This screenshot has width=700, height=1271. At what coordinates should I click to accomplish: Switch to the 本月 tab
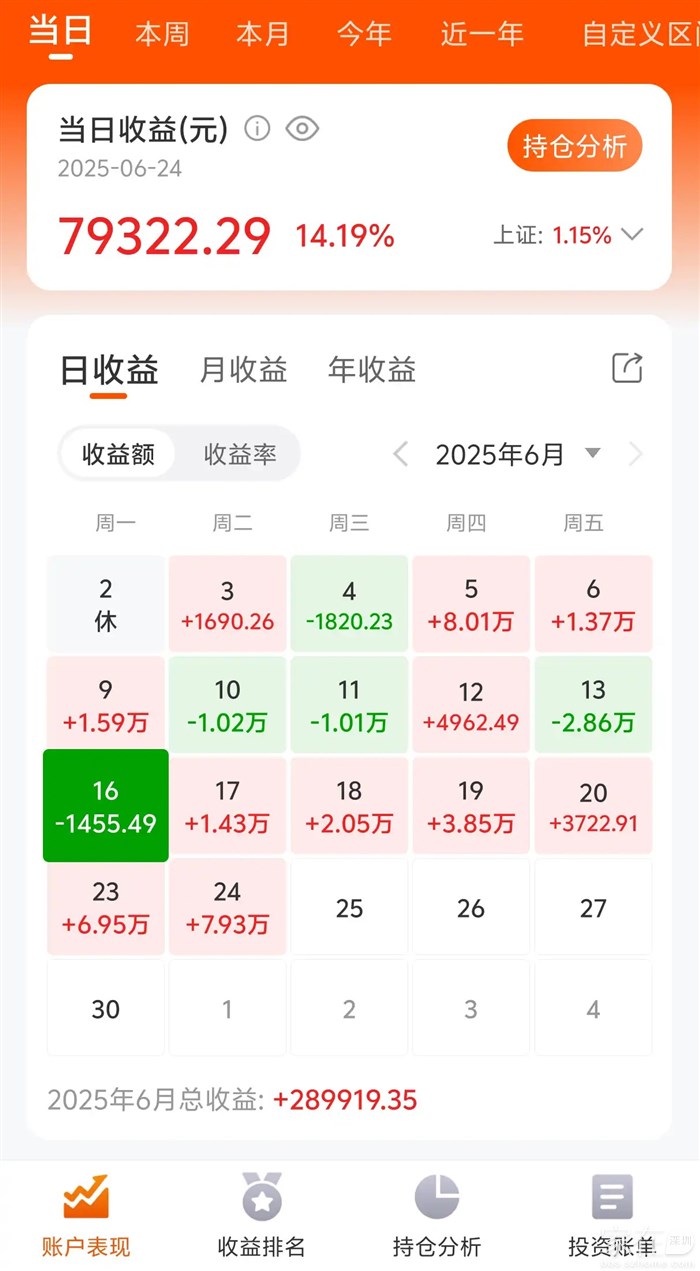[262, 34]
